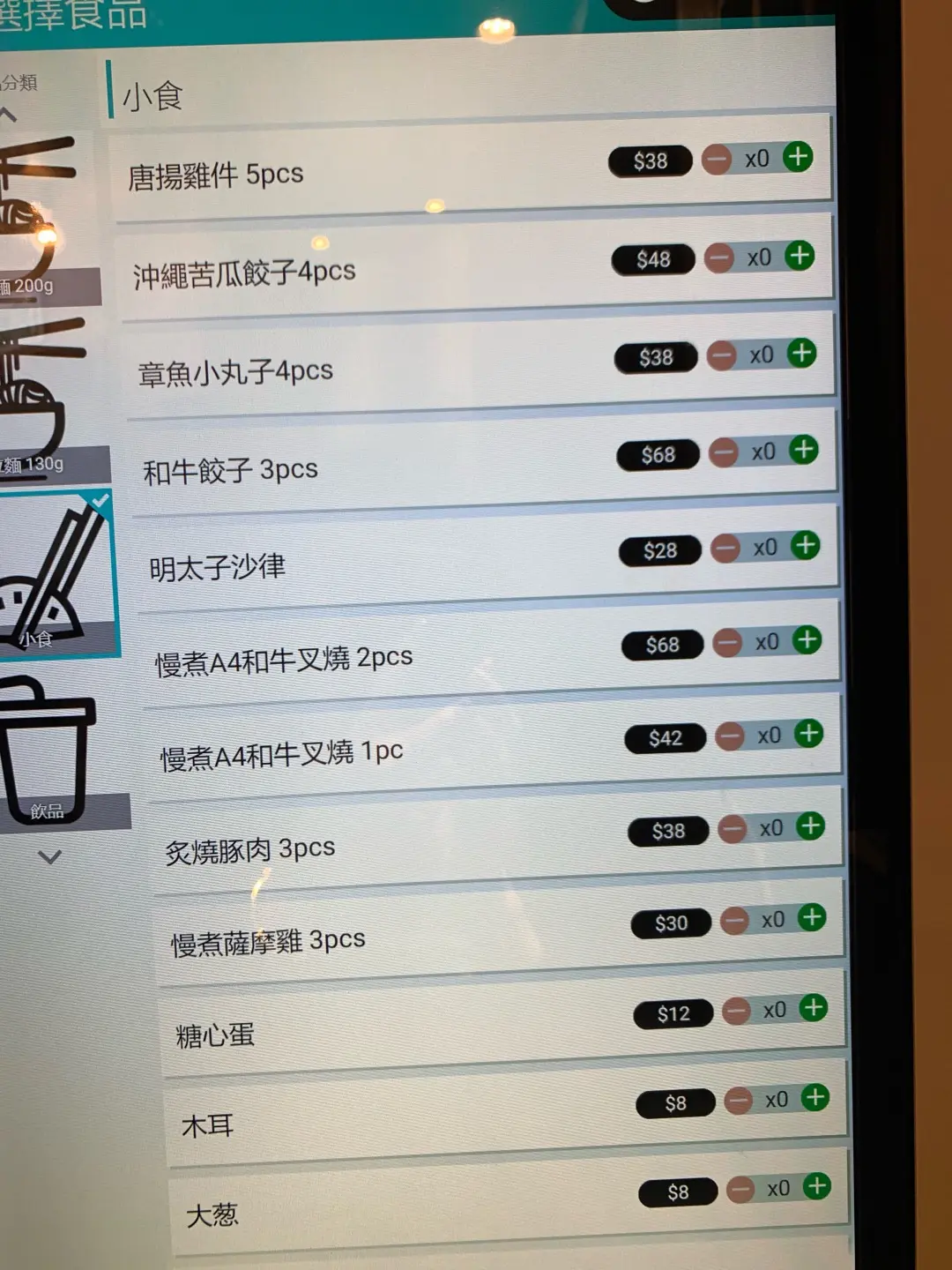The height and width of the screenshot is (1270, 952).
Task: Tap plus for 炙燒豚肉 3pcs
Action: [x=810, y=826]
